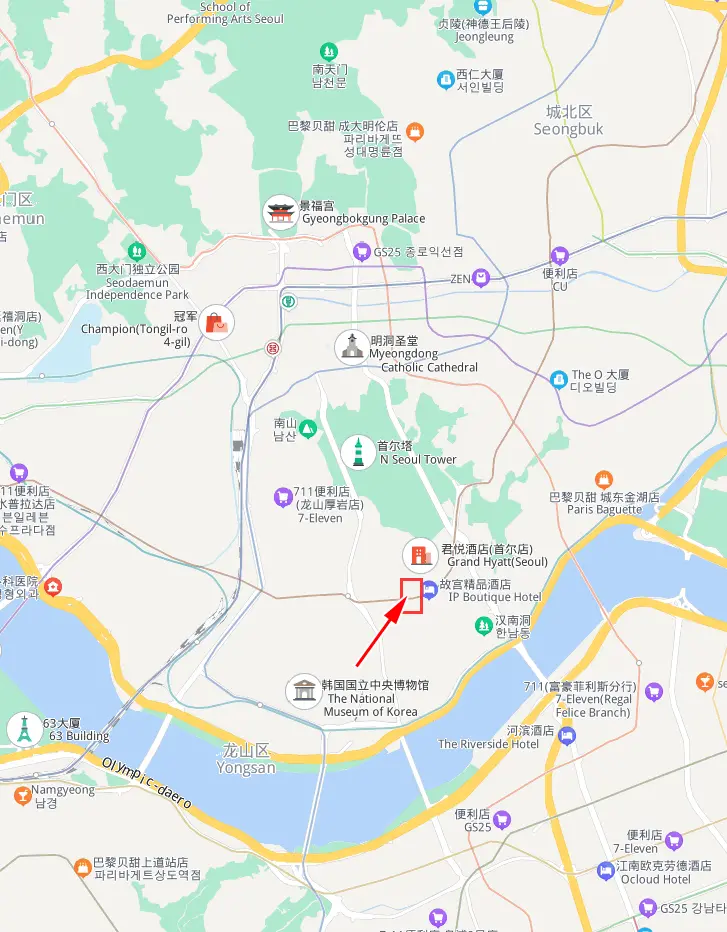Image resolution: width=727 pixels, height=932 pixels.
Task: Select the Grand Hyatt (Seoul) hotel pin
Action: tap(419, 555)
